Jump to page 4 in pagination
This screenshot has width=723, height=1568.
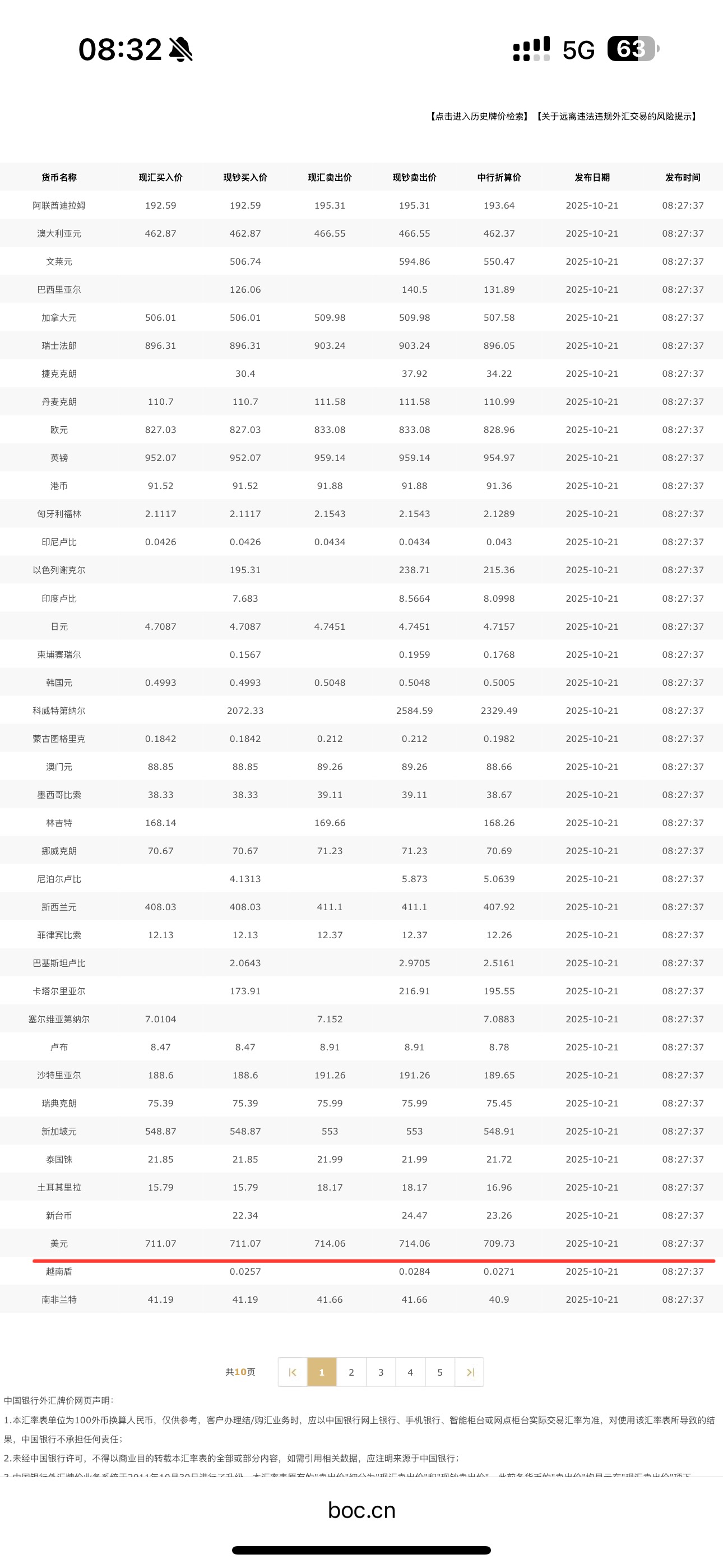[x=410, y=1372]
